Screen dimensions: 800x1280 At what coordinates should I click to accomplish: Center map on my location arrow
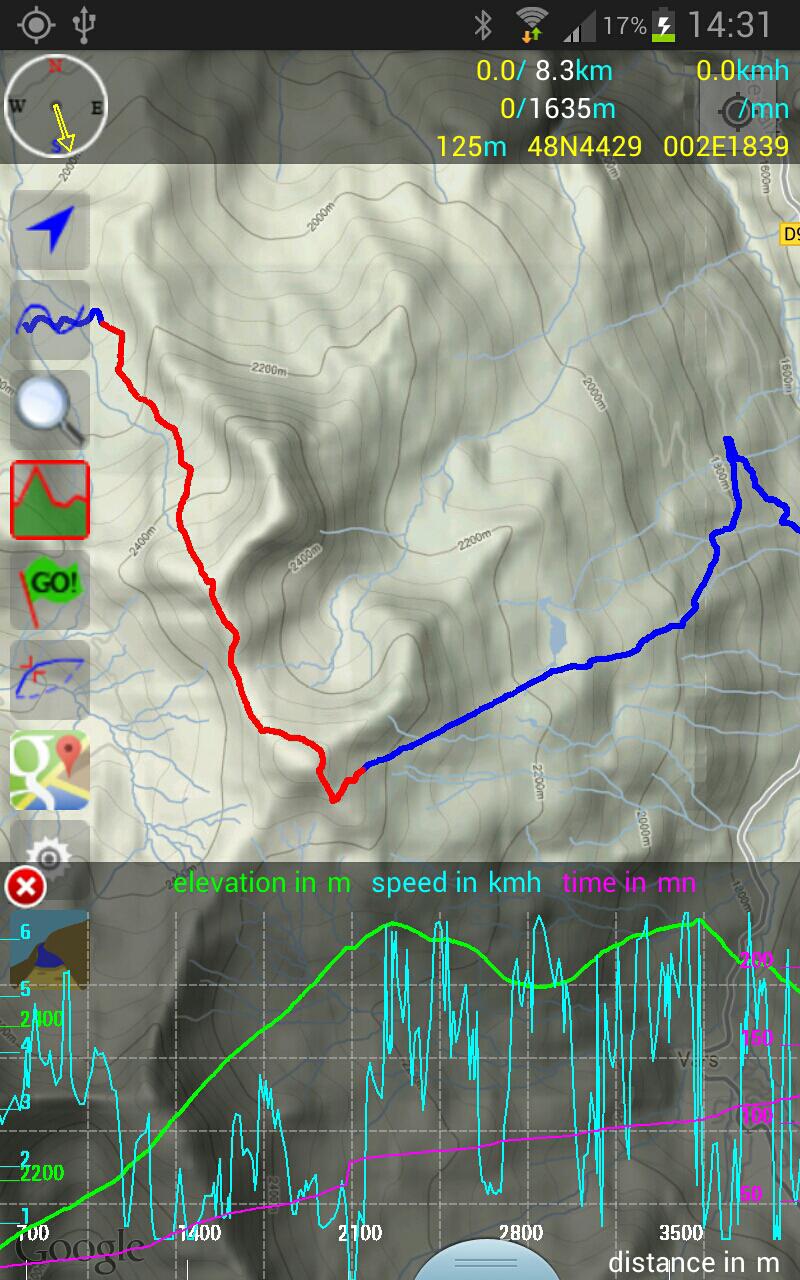(x=50, y=230)
